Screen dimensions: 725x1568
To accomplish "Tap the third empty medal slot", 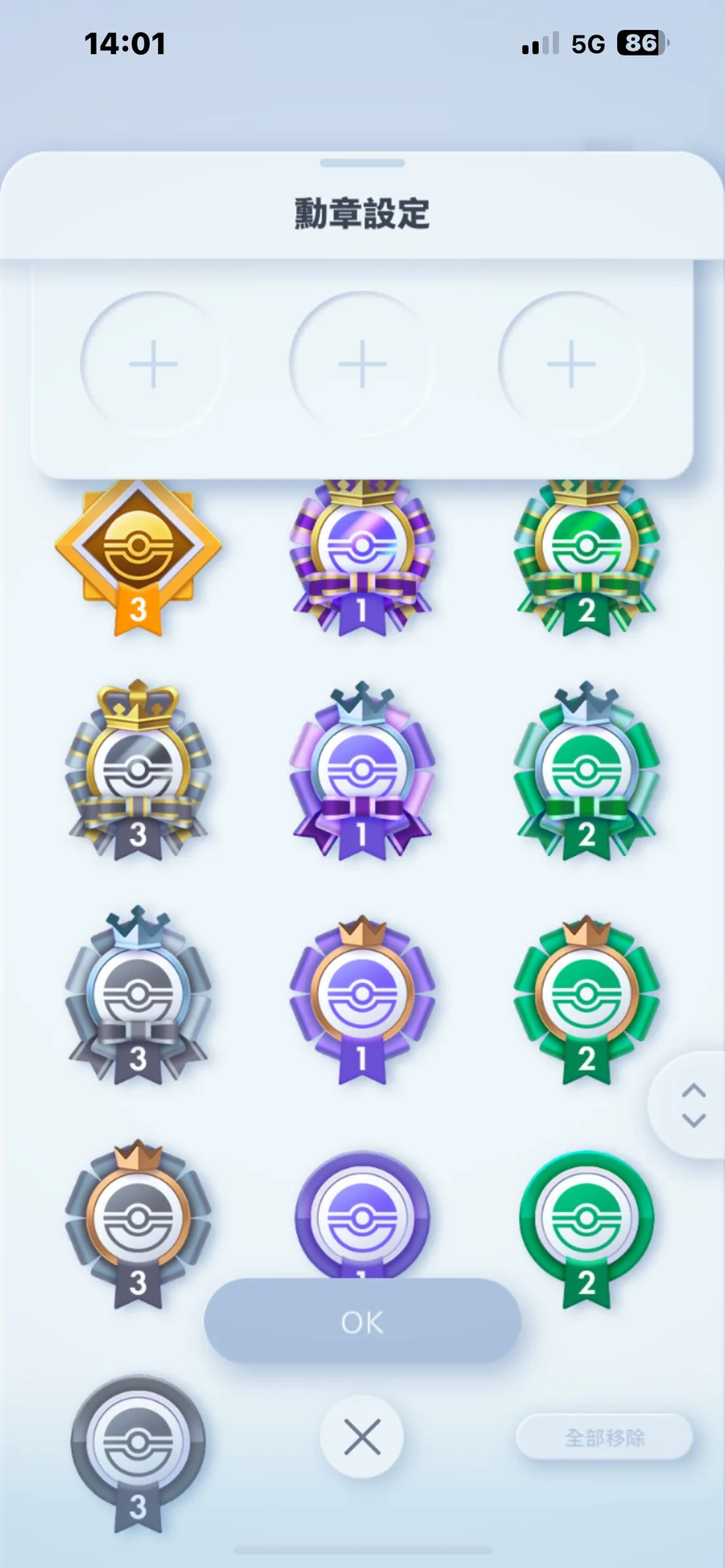I will click(570, 364).
